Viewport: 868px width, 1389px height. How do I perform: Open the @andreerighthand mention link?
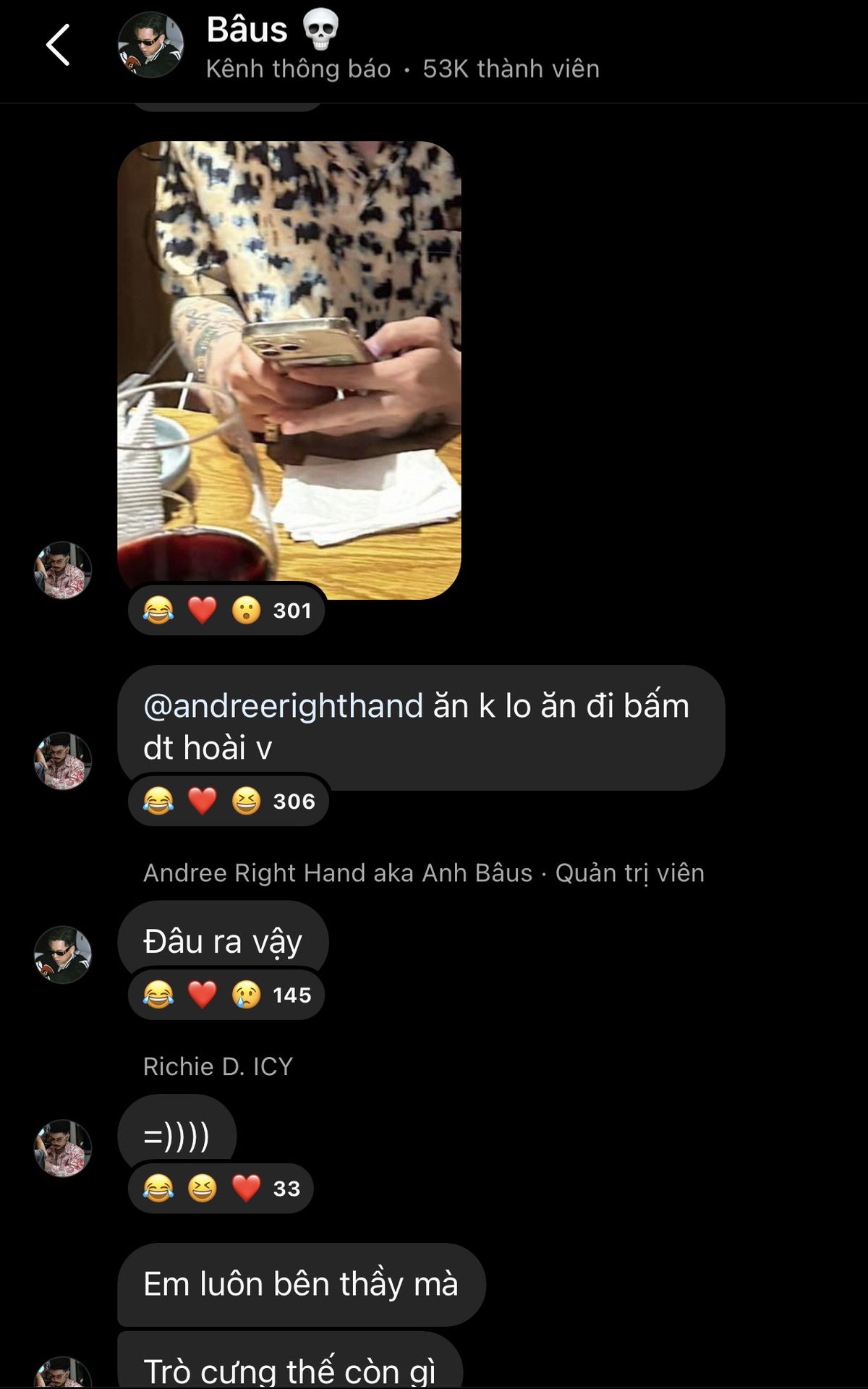point(283,706)
